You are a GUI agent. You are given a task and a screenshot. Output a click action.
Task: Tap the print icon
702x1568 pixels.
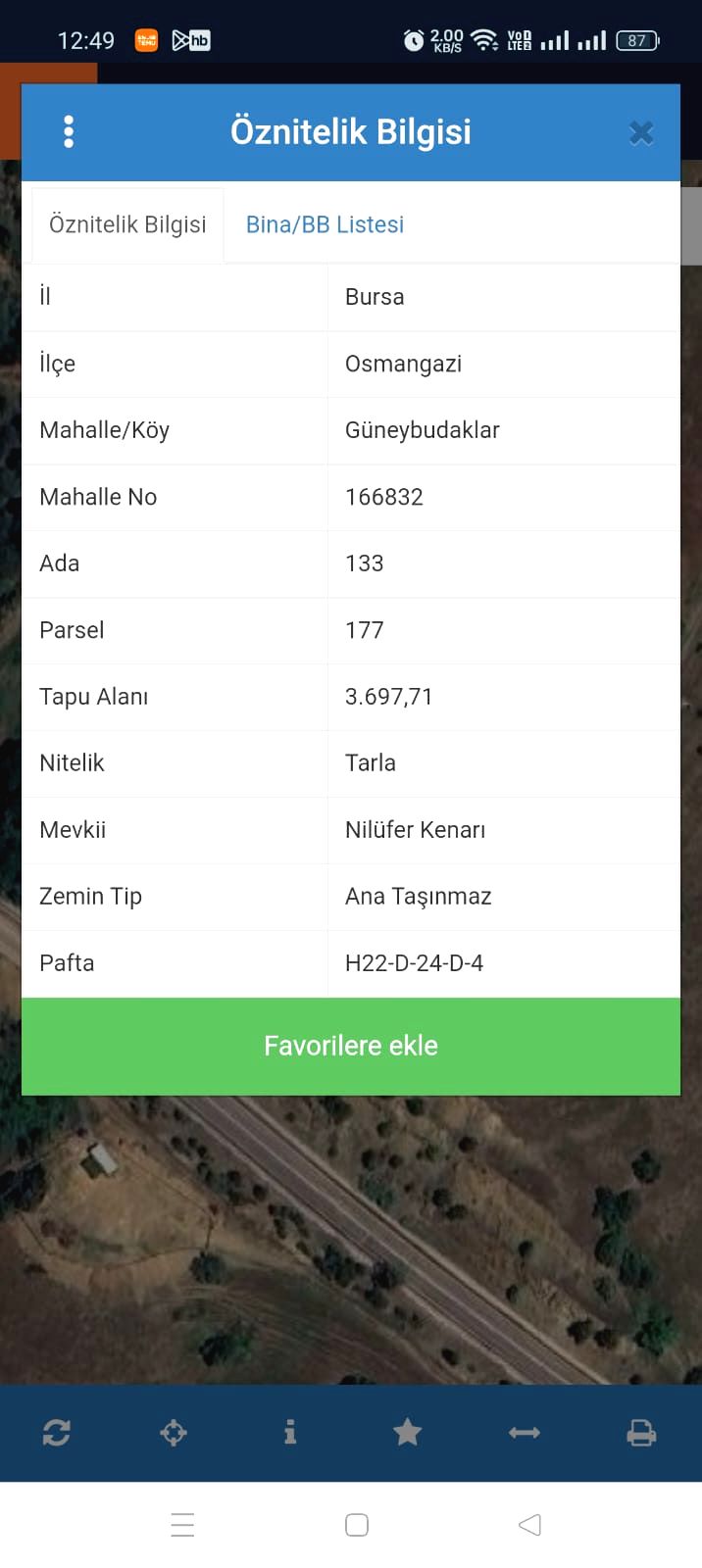pyautogui.click(x=641, y=1433)
